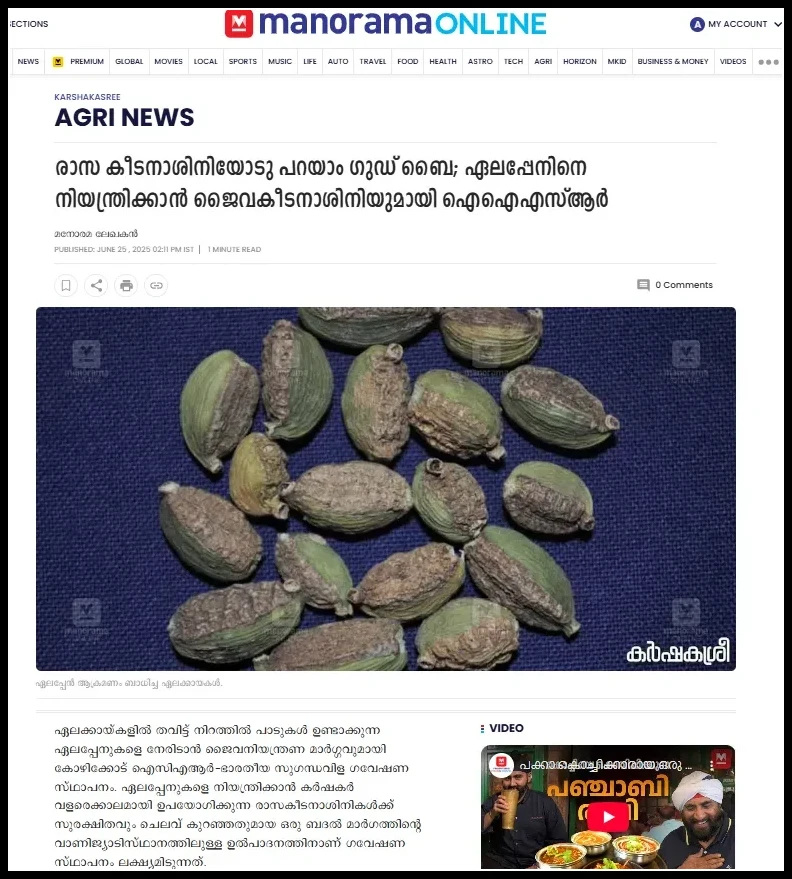The height and width of the screenshot is (879, 792).
Task: Open the Agri section
Action: tap(543, 62)
